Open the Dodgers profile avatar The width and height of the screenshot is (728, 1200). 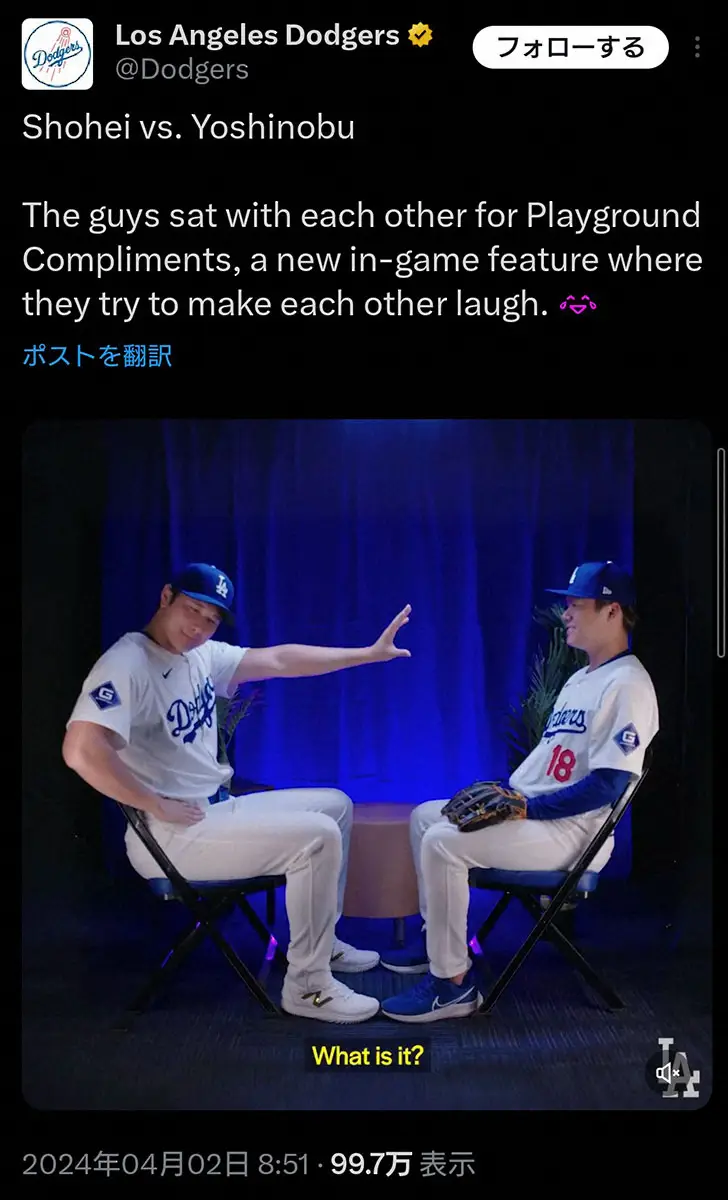[58, 54]
